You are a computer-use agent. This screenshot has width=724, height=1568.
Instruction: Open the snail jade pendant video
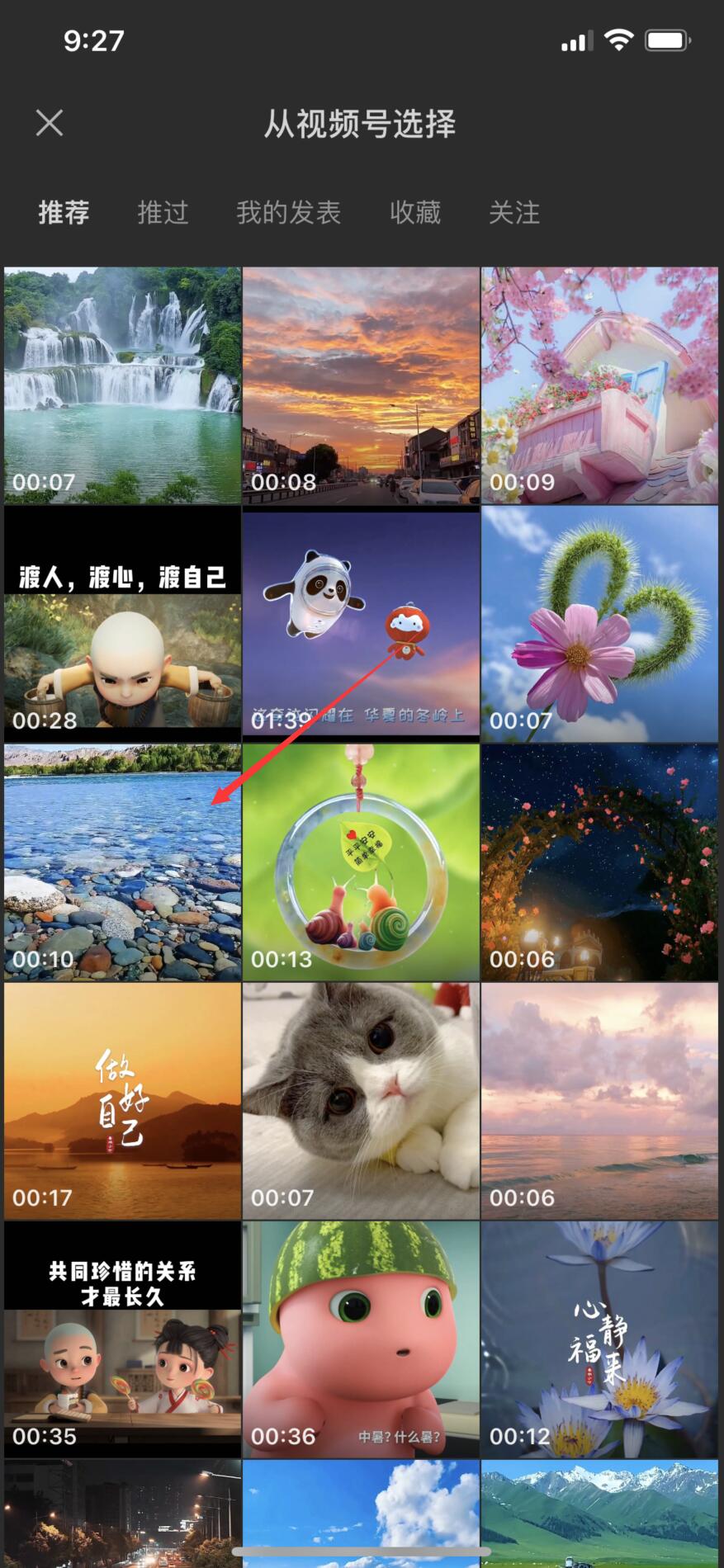click(361, 862)
